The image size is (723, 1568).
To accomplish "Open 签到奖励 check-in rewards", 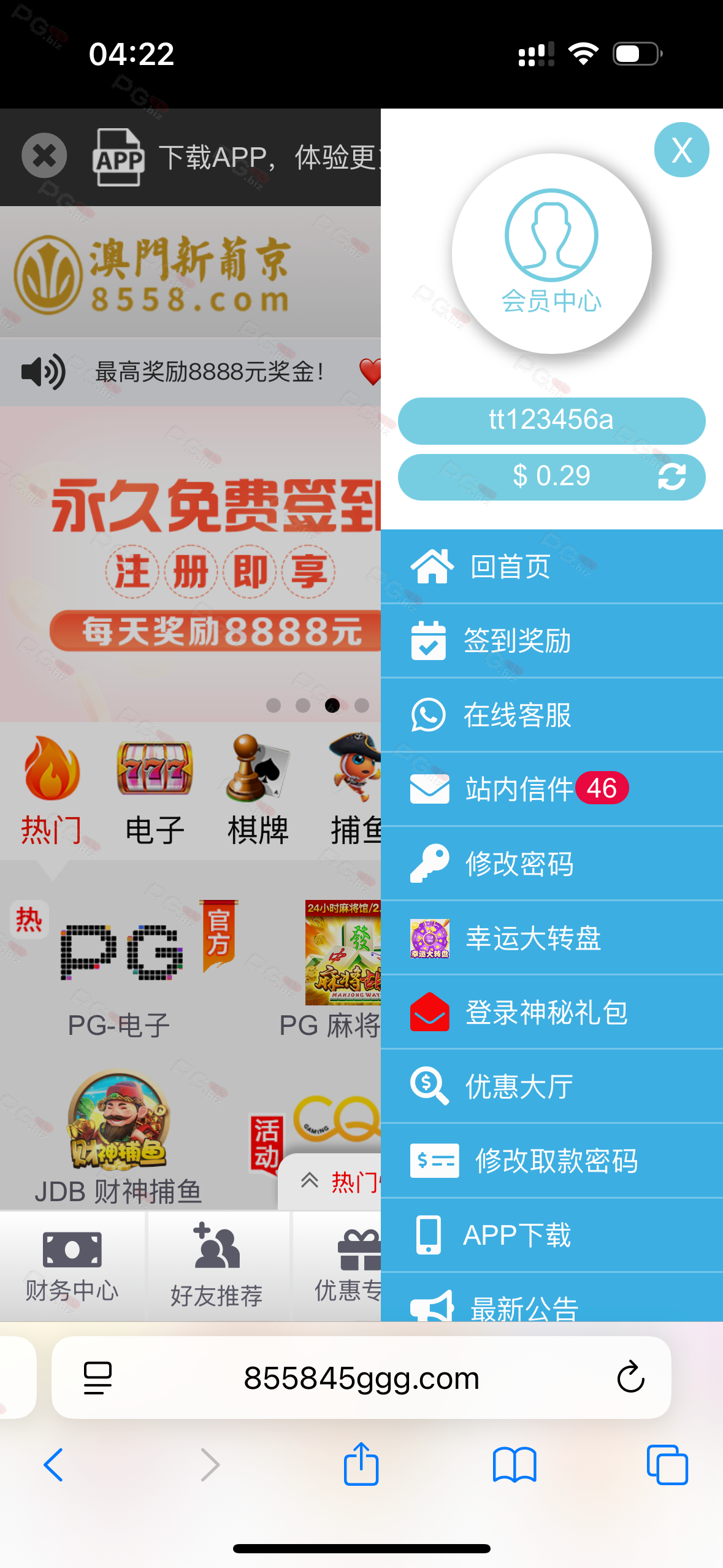I will (516, 640).
